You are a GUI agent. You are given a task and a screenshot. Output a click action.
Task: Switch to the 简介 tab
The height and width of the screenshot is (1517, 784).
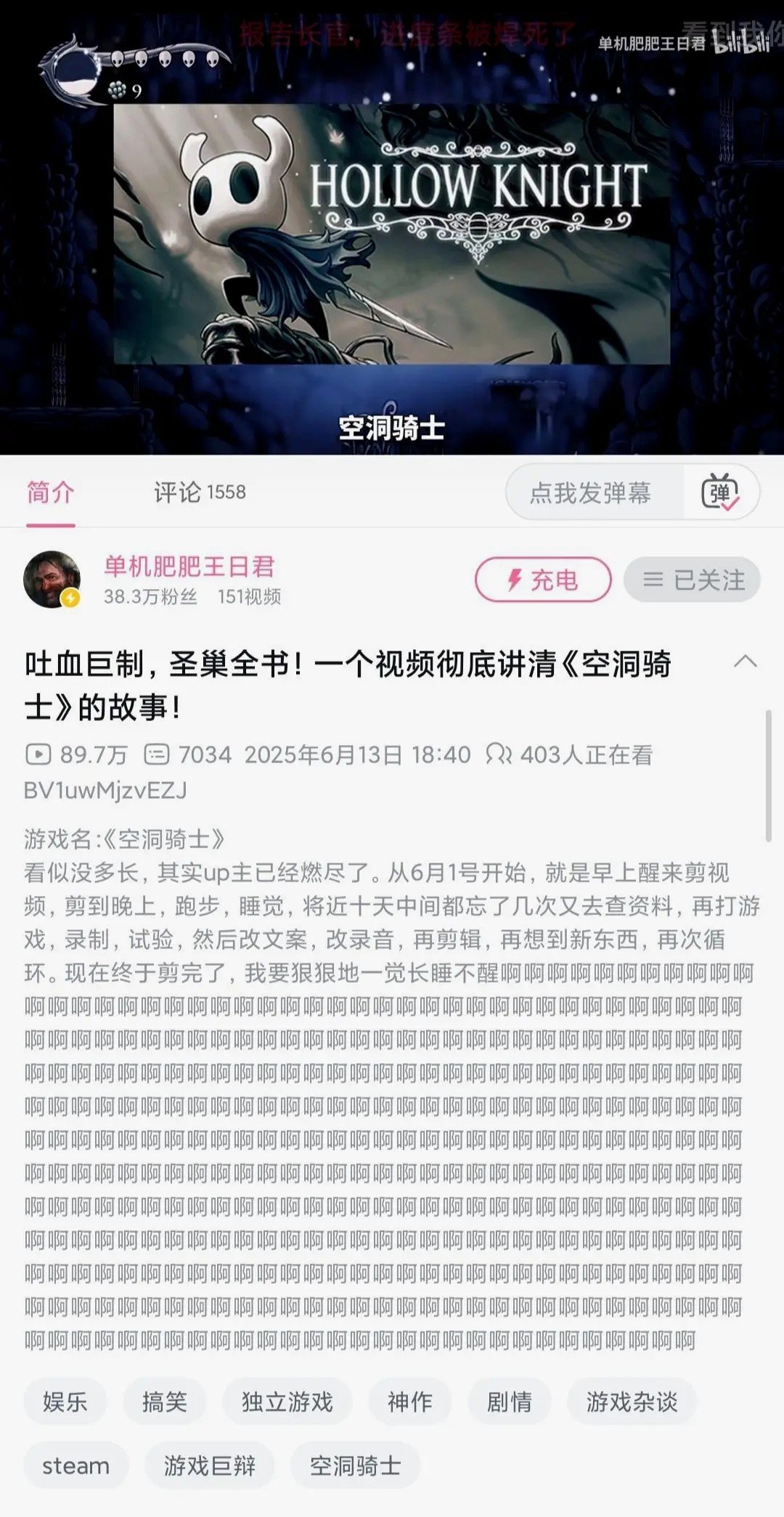(50, 492)
